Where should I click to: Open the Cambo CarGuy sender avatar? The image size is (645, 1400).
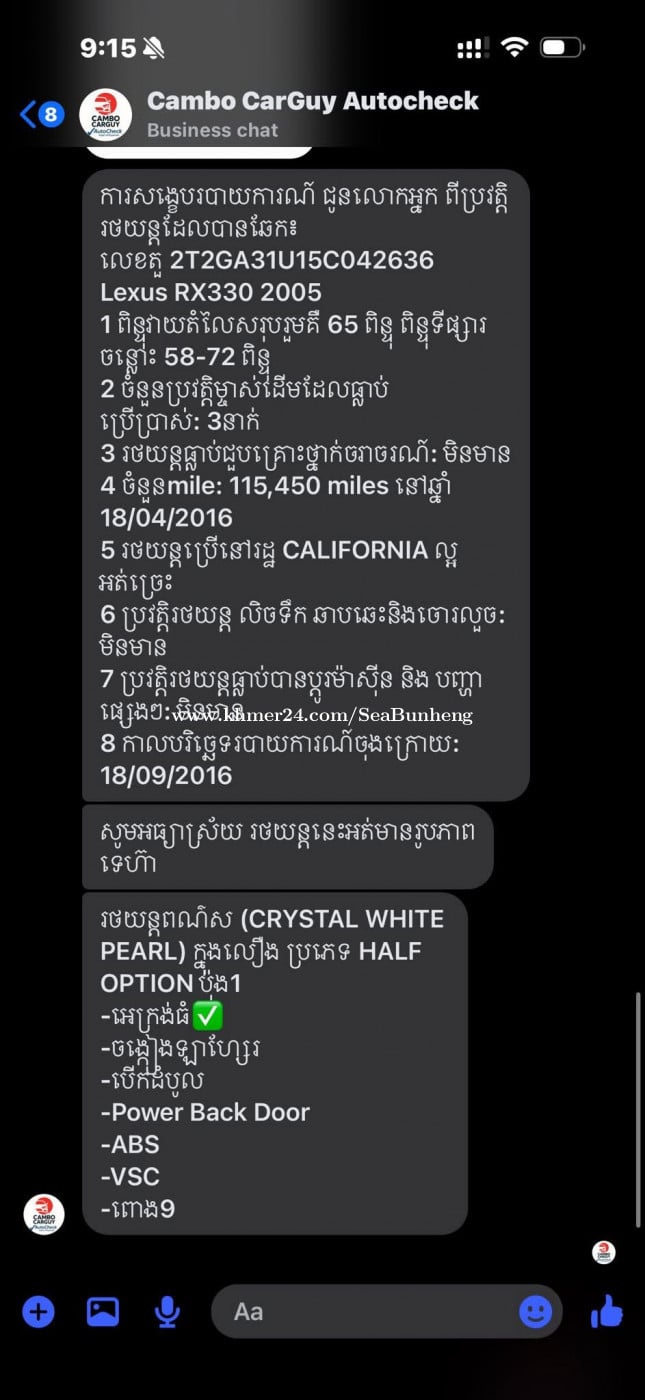pos(44,1214)
